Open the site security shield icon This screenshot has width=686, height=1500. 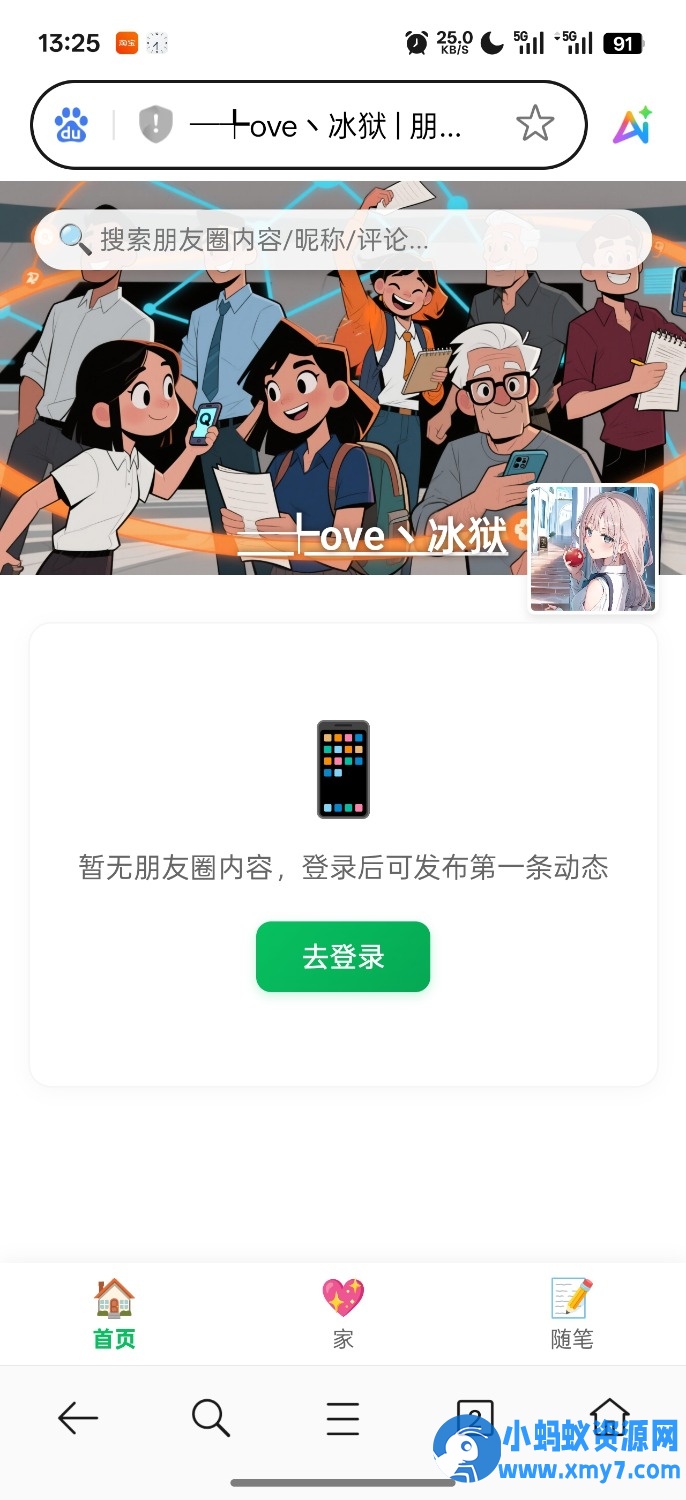(x=155, y=125)
